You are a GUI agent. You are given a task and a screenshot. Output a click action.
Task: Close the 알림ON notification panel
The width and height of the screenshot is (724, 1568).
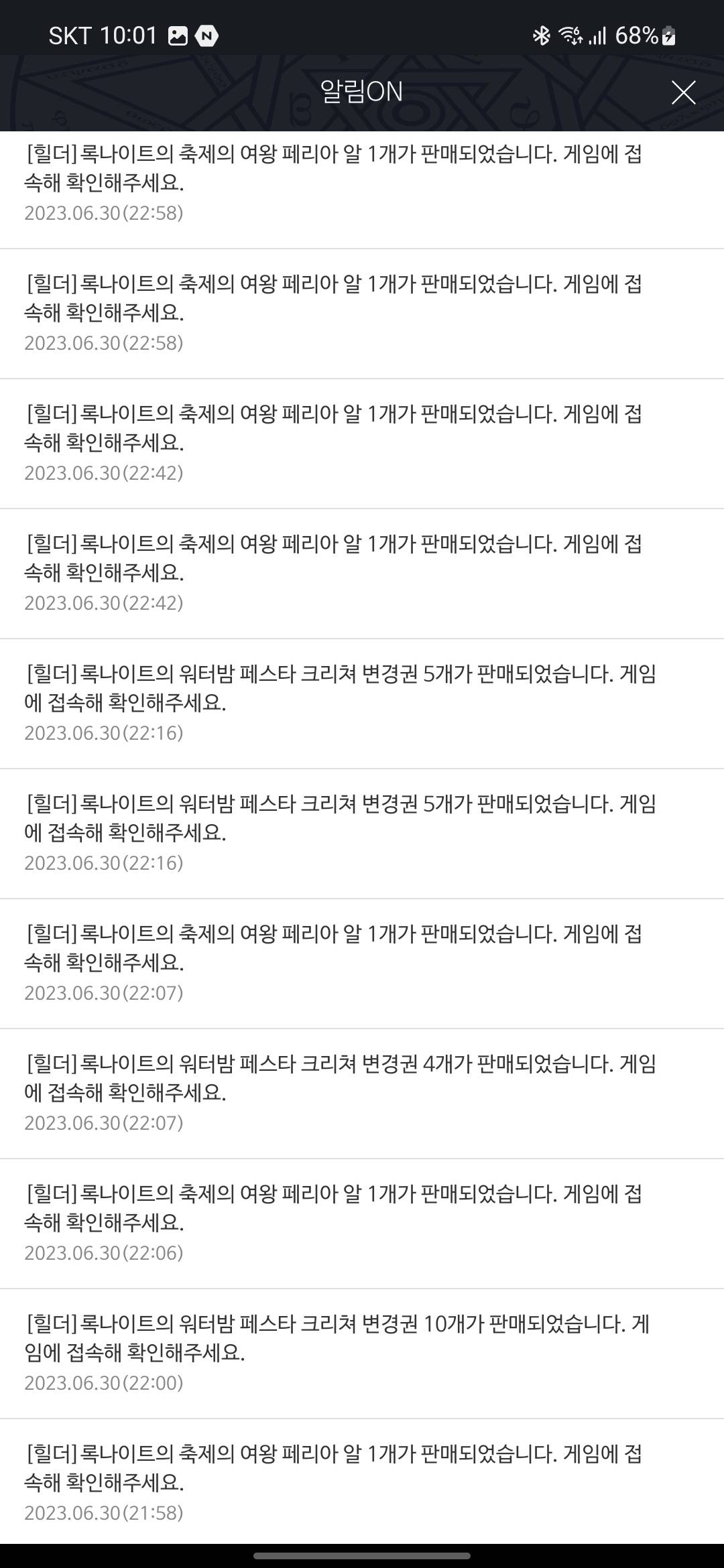pyautogui.click(x=683, y=92)
